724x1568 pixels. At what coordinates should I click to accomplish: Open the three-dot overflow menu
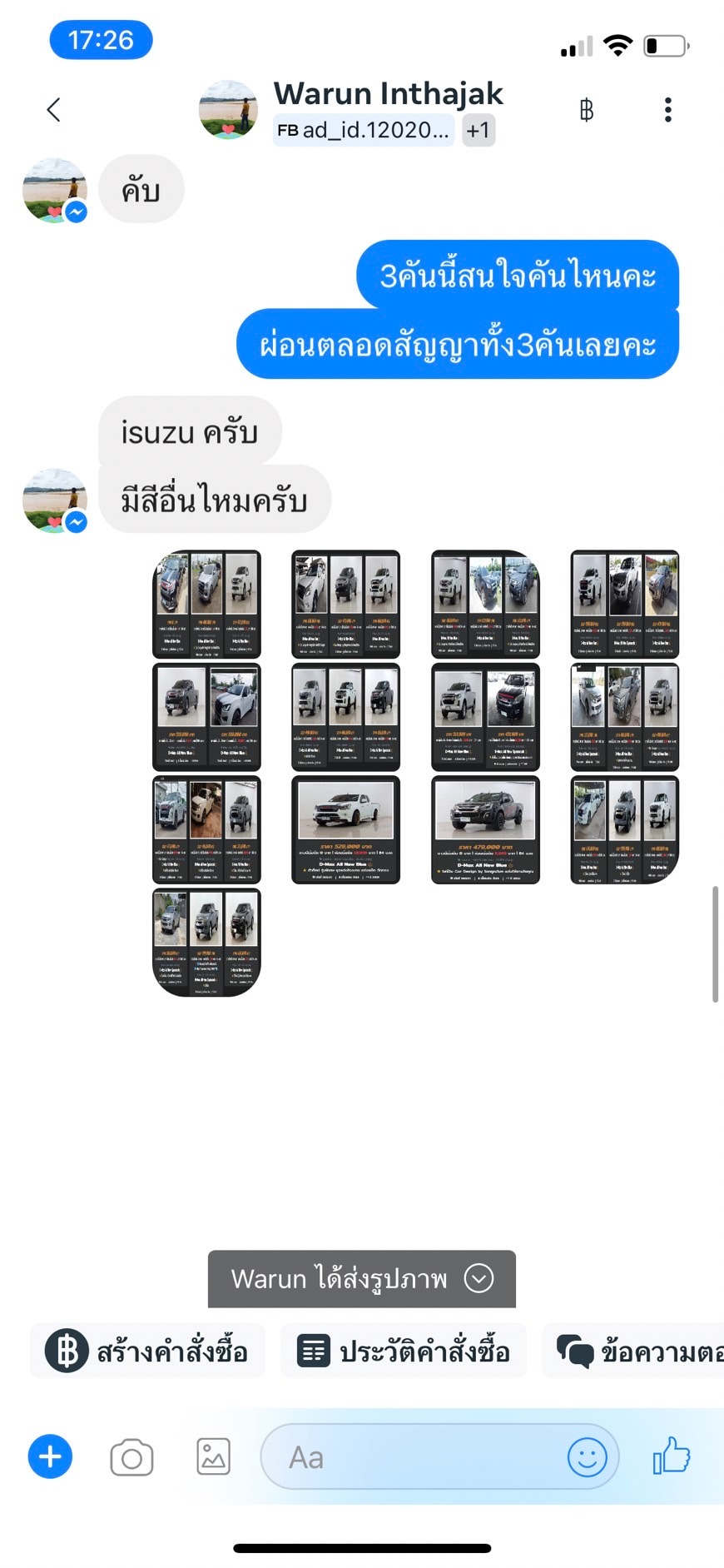pyautogui.click(x=667, y=110)
